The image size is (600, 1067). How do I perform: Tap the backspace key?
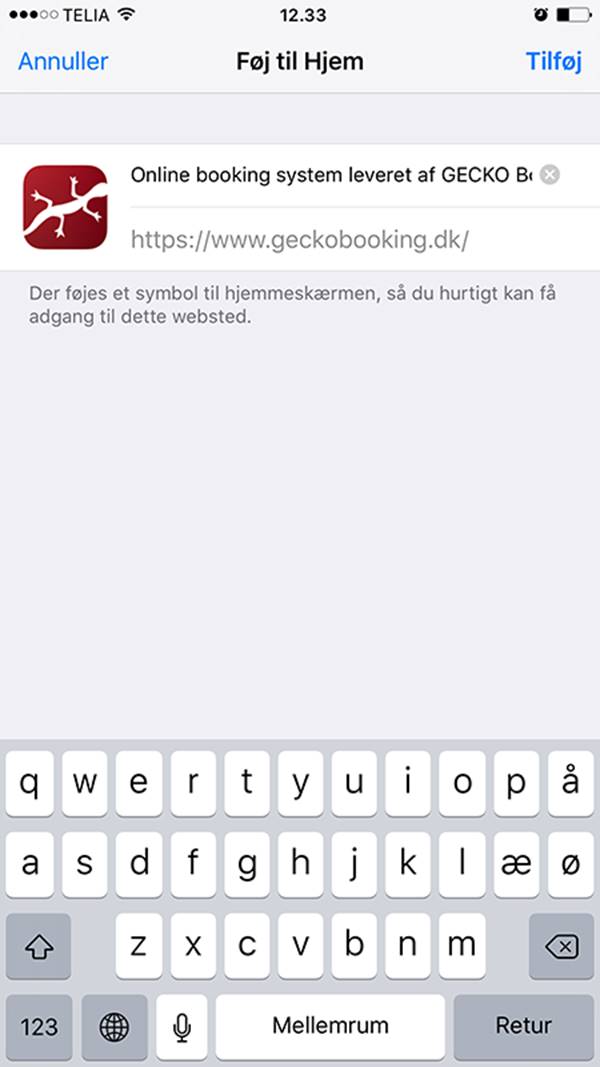[560, 945]
